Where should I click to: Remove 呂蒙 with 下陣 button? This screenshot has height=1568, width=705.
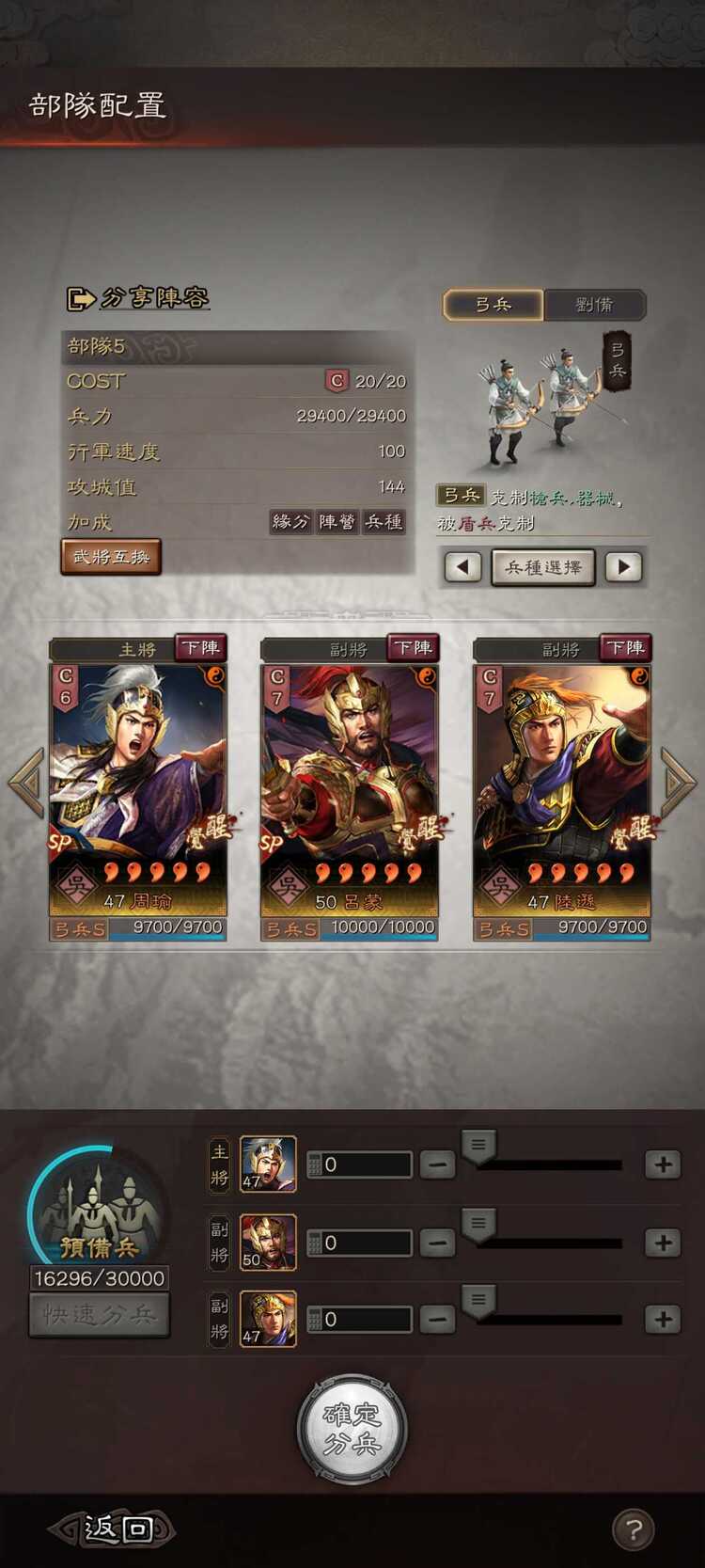pyautogui.click(x=414, y=648)
